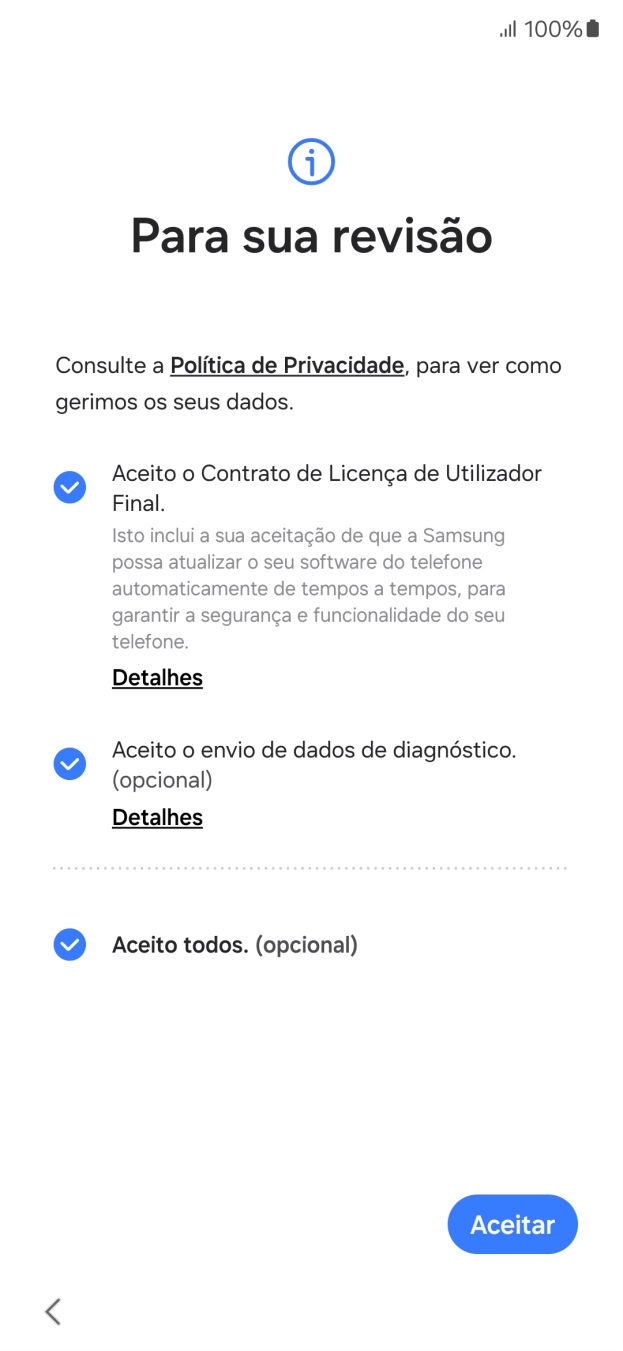Uncheck the Contrato de Licença de Utilizador Final checkbox
Screen dimensions: 623x1351
[x=69, y=488]
